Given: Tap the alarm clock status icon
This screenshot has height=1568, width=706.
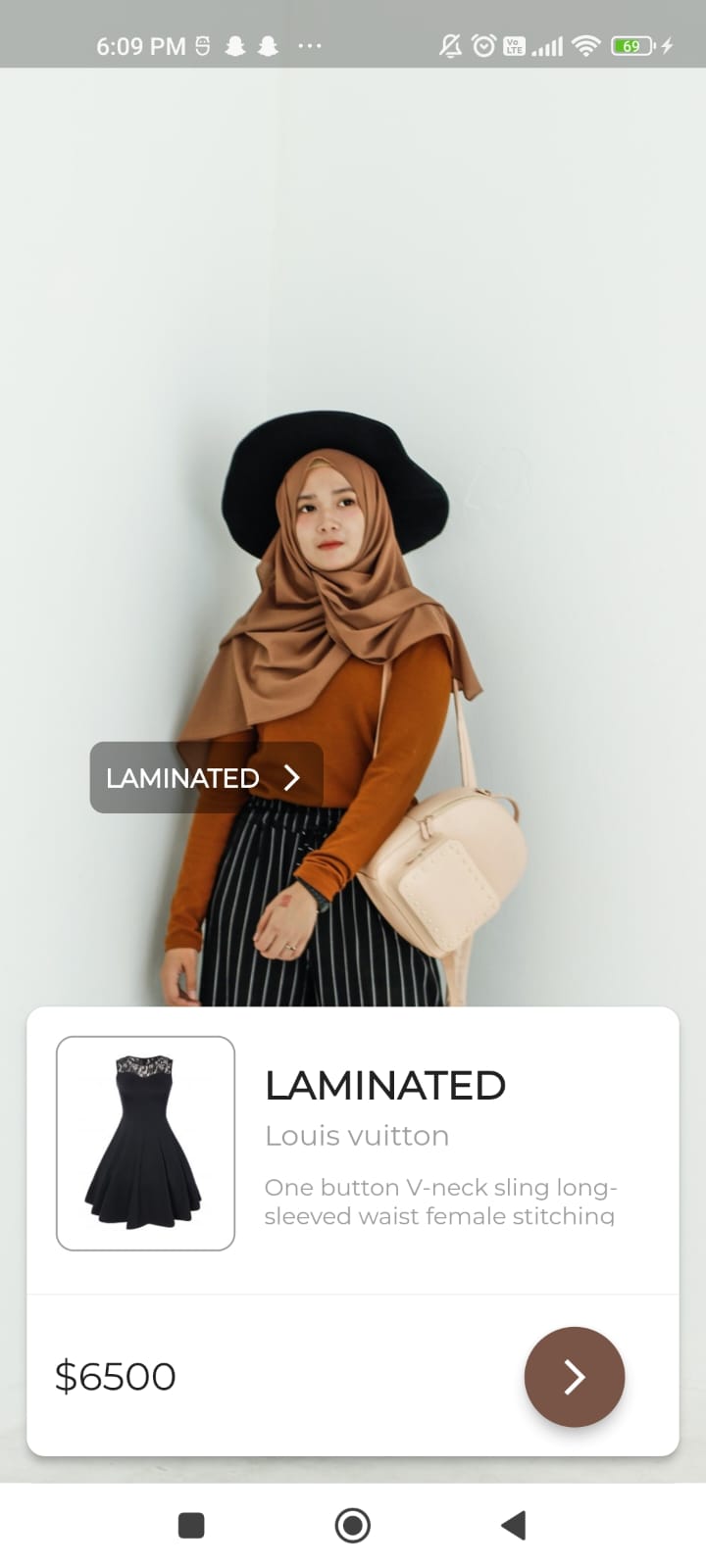Looking at the screenshot, I should [483, 45].
